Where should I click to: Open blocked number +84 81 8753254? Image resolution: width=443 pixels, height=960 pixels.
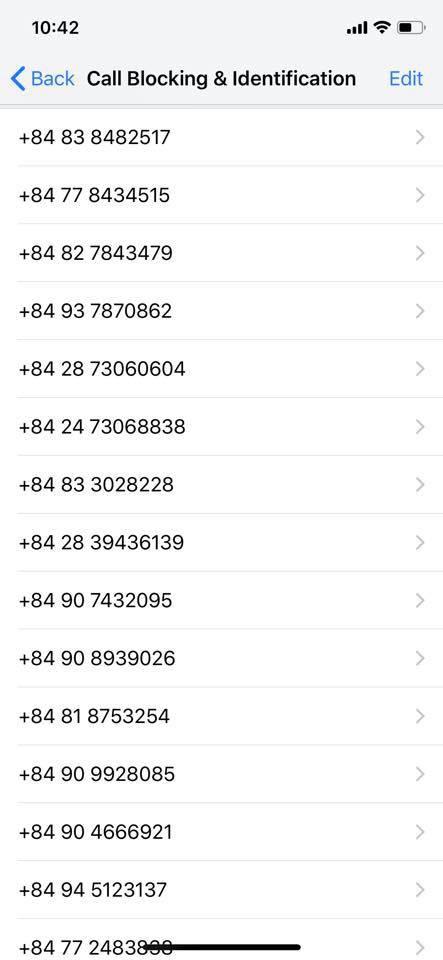pyautogui.click(x=222, y=716)
